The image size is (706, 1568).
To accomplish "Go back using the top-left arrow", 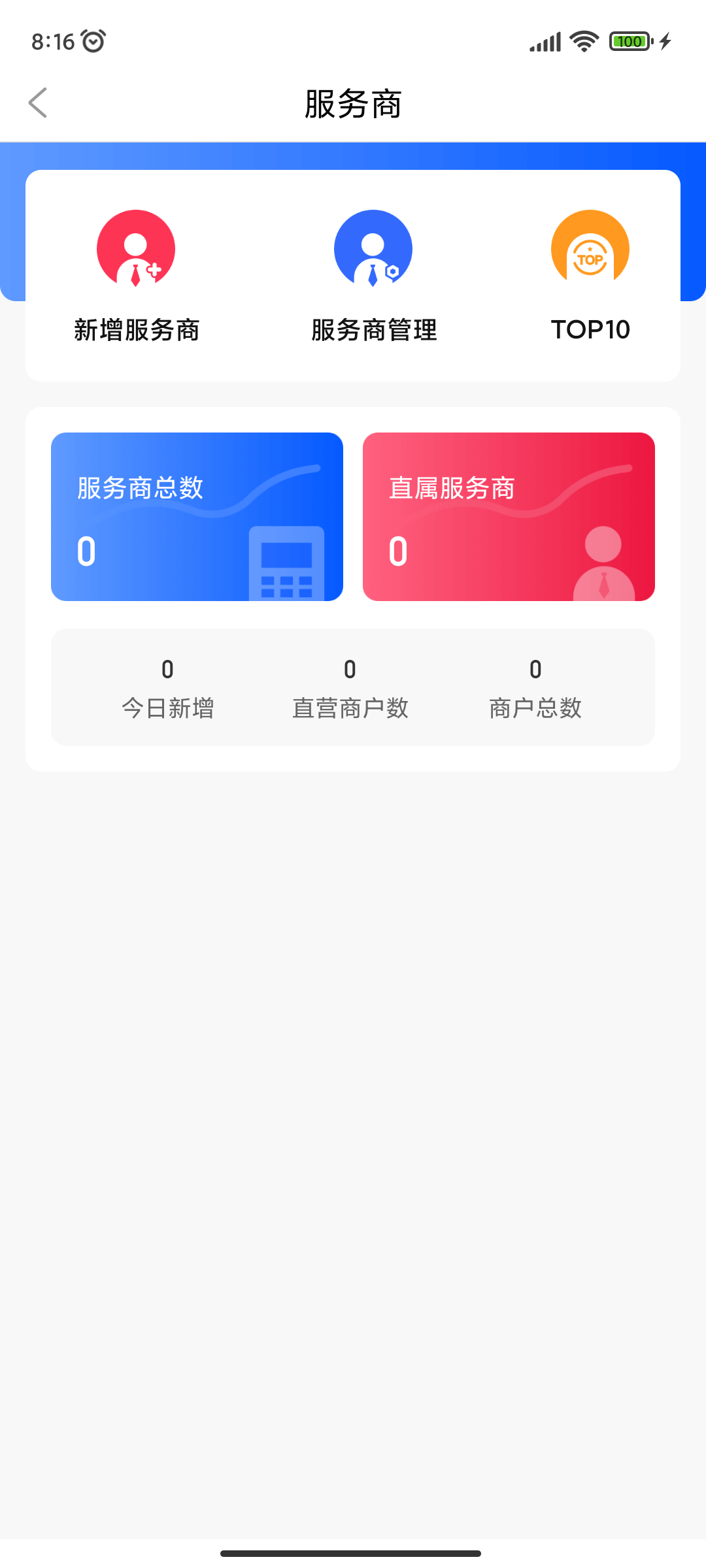I will pyautogui.click(x=38, y=103).
